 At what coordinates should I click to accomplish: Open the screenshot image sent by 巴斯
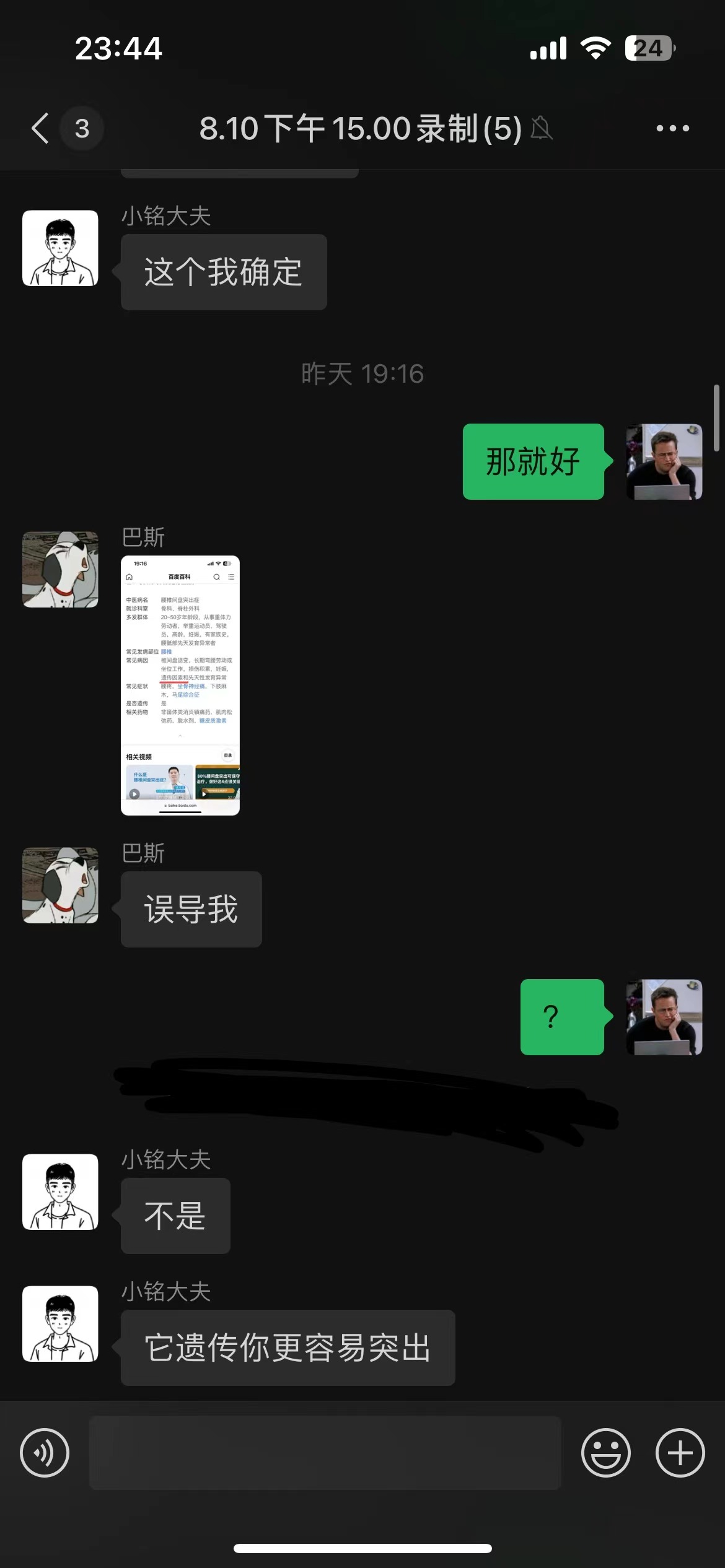point(180,685)
